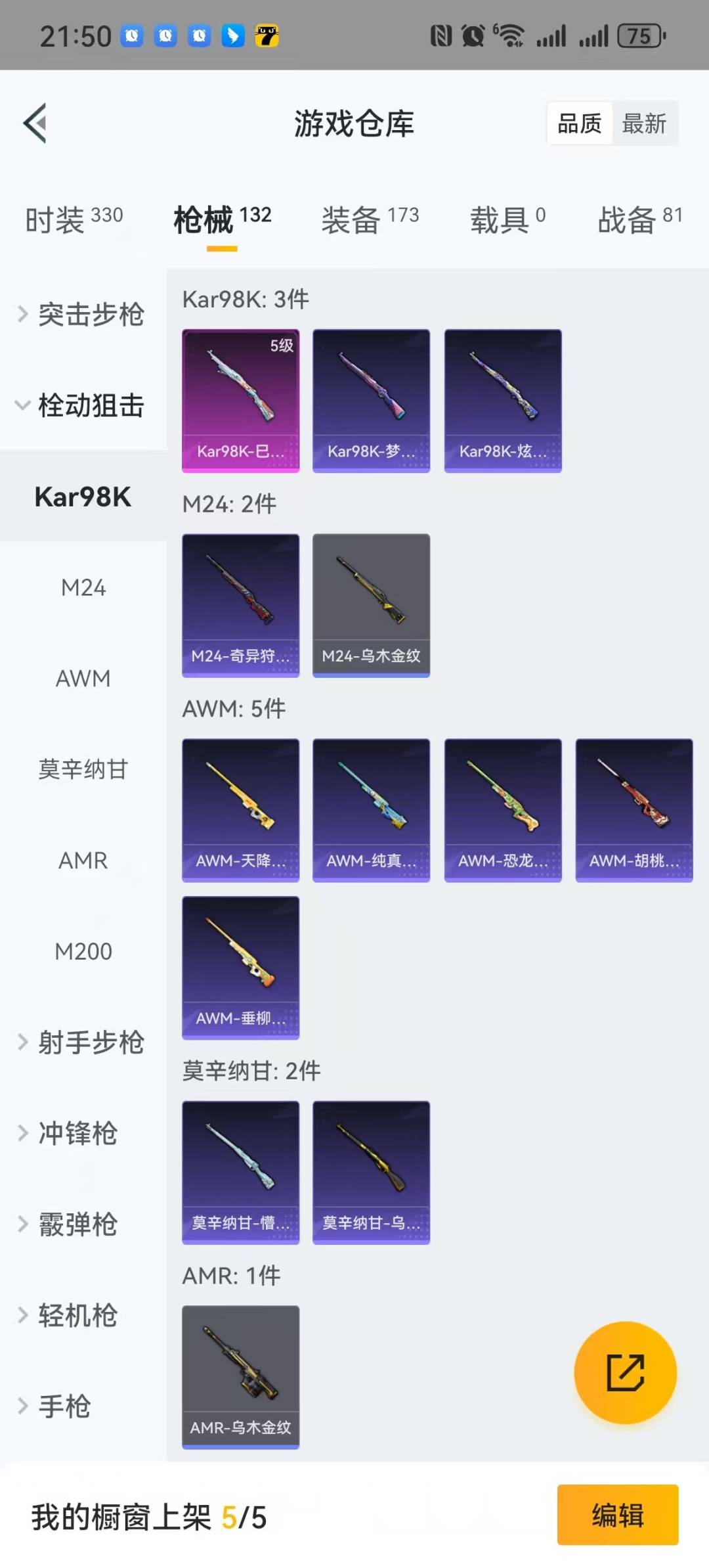Tap the 编辑 button
Screen dimensions: 709x1568
(617, 1515)
